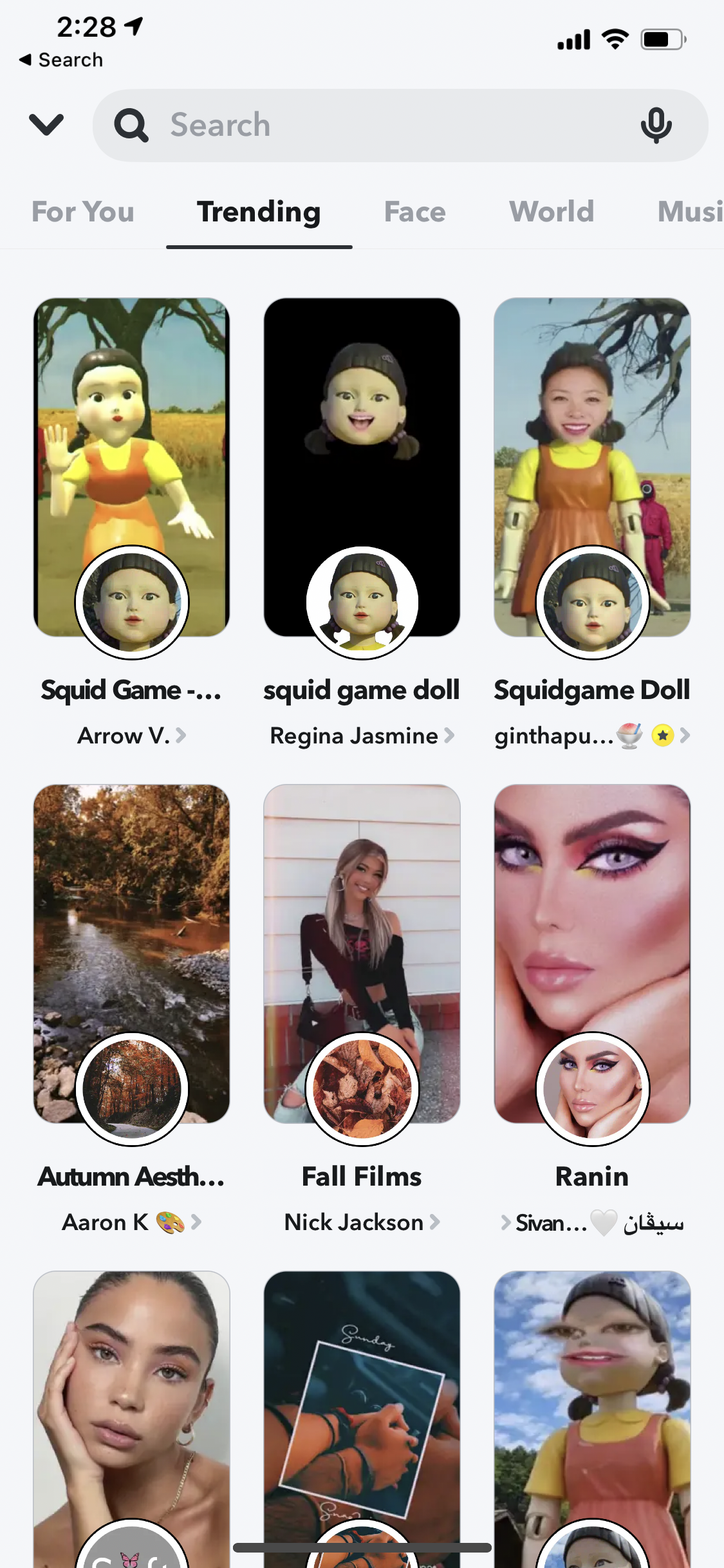Switch to the Face tab
The height and width of the screenshot is (1568, 724).
tap(414, 212)
